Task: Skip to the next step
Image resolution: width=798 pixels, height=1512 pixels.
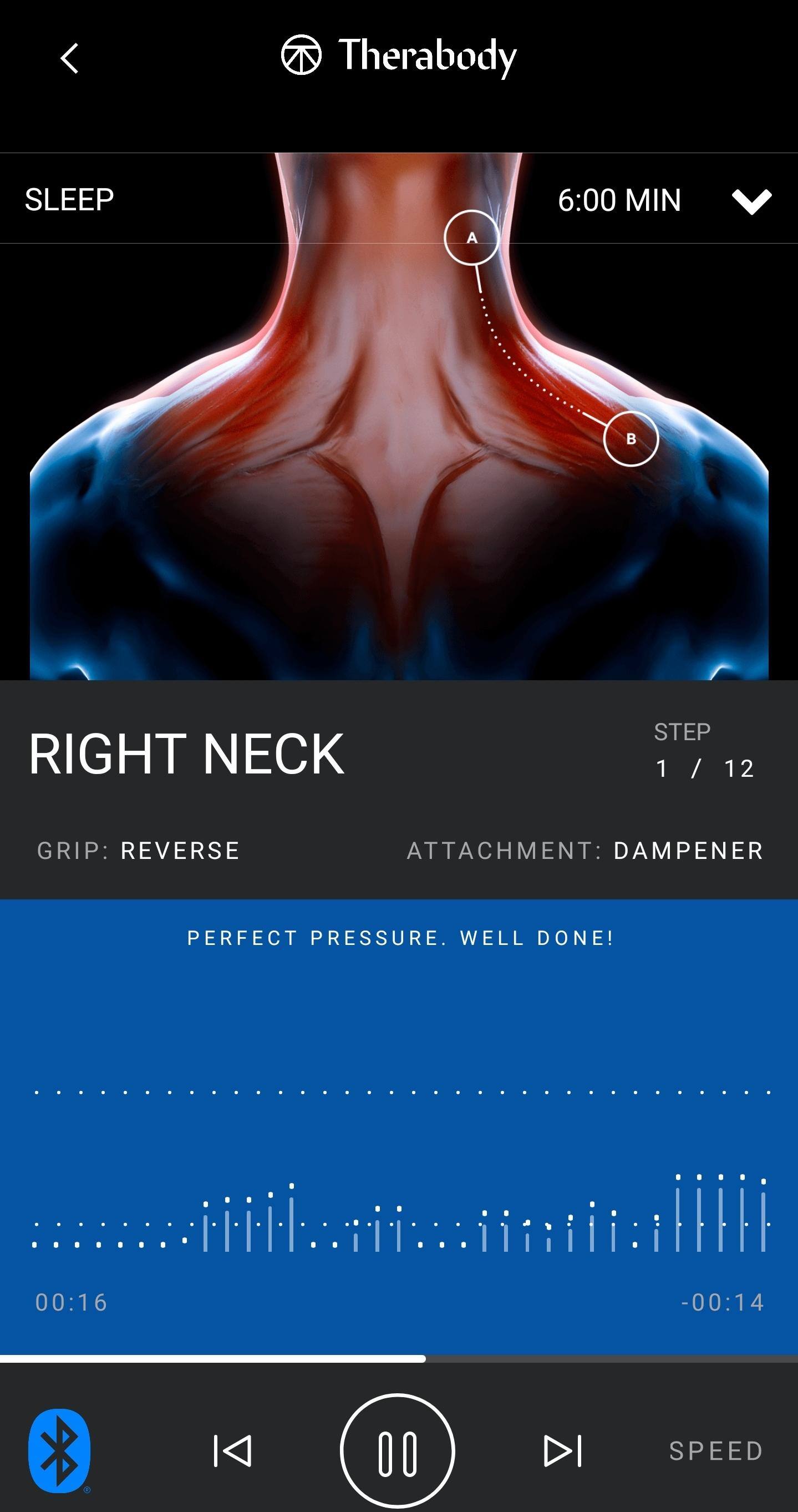Action: [x=563, y=1450]
